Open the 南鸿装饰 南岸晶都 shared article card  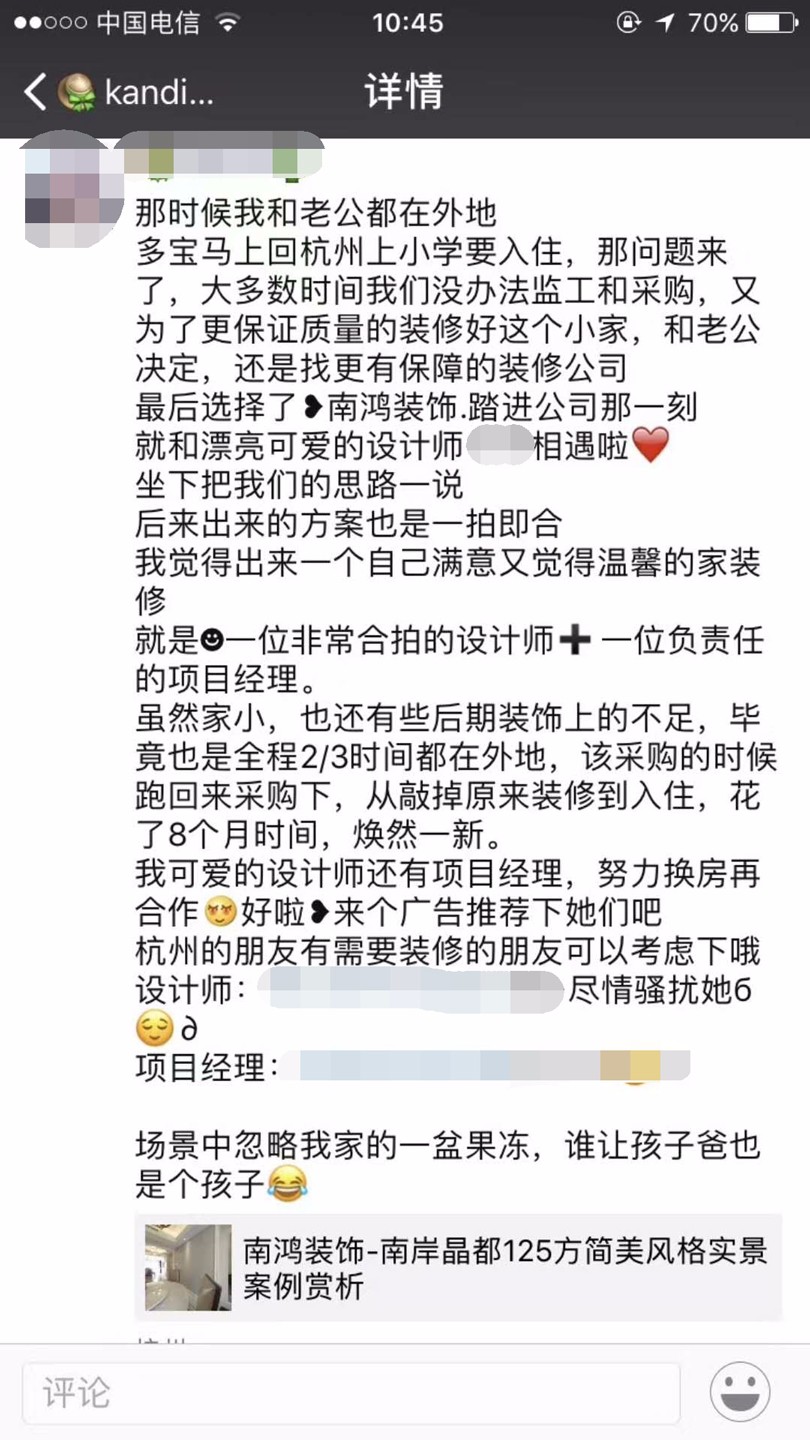[x=458, y=1267]
